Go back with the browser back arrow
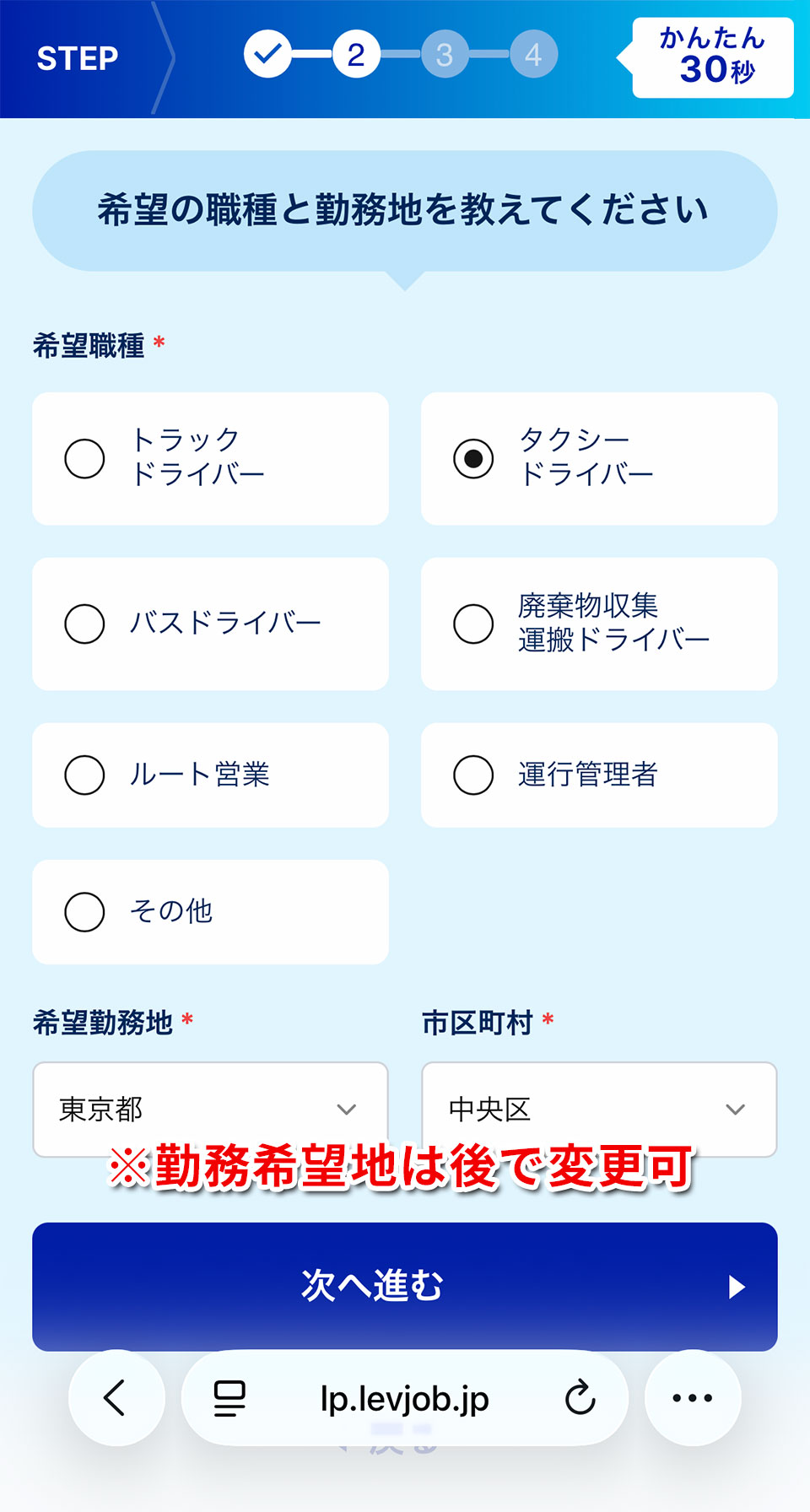Image resolution: width=810 pixels, height=1512 pixels. (116, 1398)
